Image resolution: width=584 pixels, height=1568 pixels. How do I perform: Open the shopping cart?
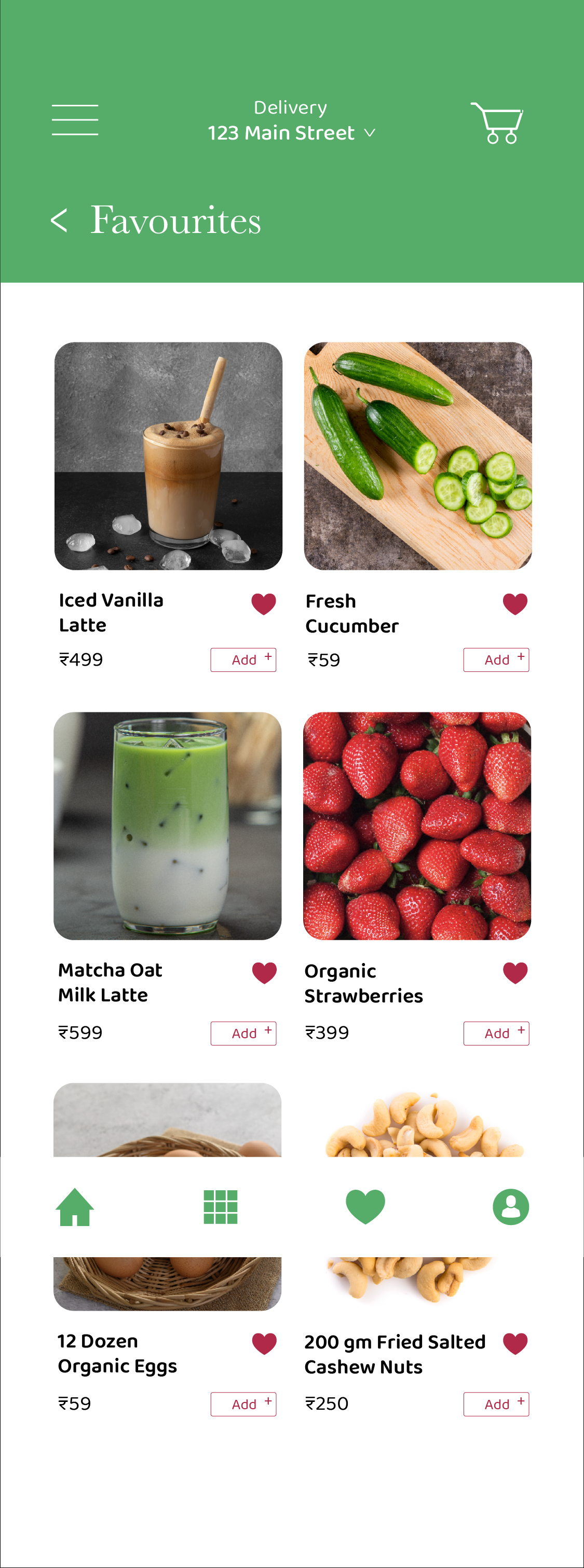click(x=497, y=123)
